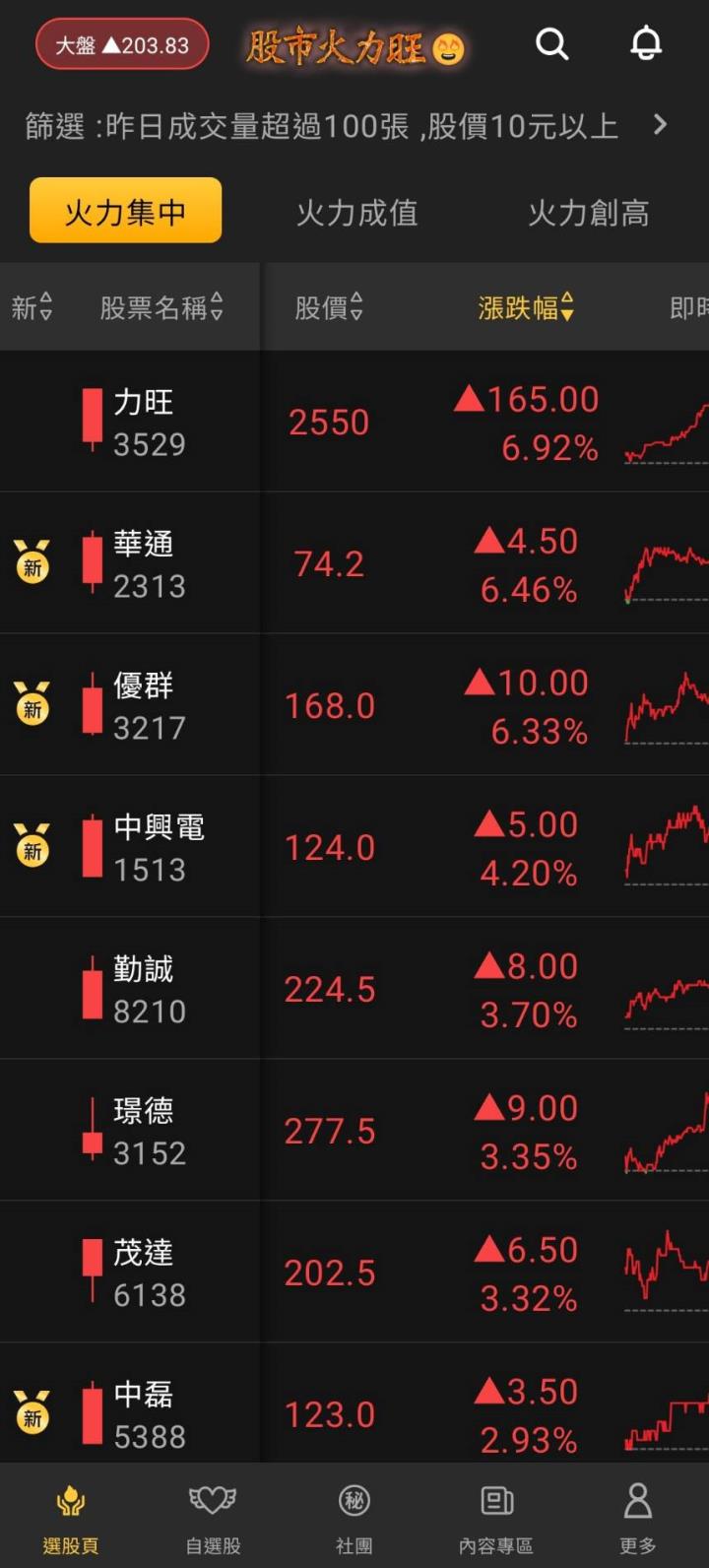This screenshot has width=709, height=1568.
Task: Open stock 環德 3152
Action: pyautogui.click(x=148, y=1132)
